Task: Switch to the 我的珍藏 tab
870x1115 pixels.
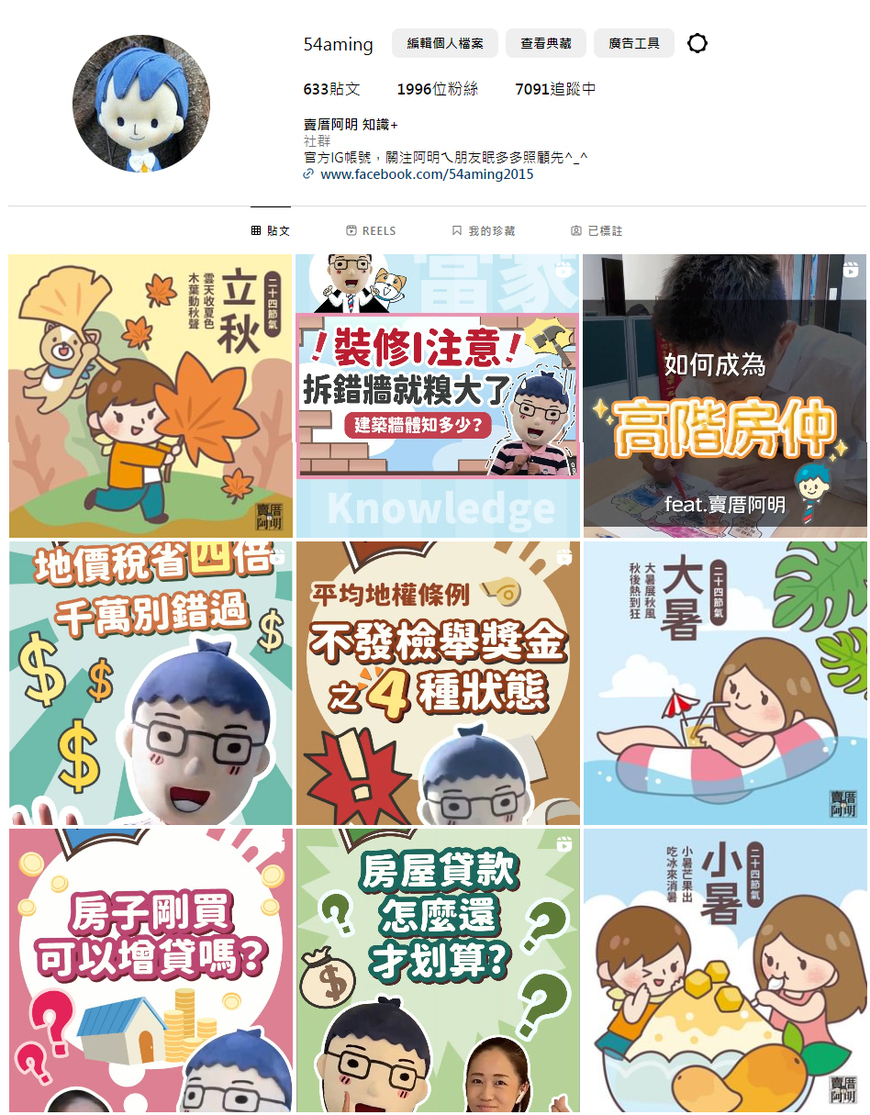Action: [483, 231]
